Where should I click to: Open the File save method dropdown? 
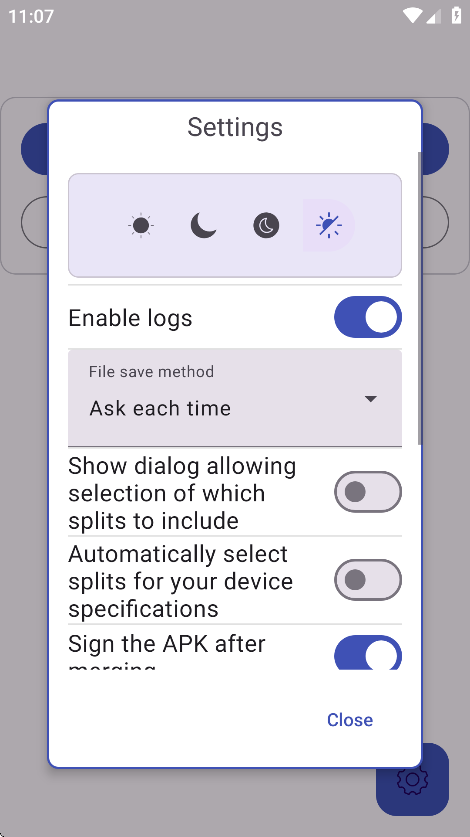pyautogui.click(x=235, y=398)
